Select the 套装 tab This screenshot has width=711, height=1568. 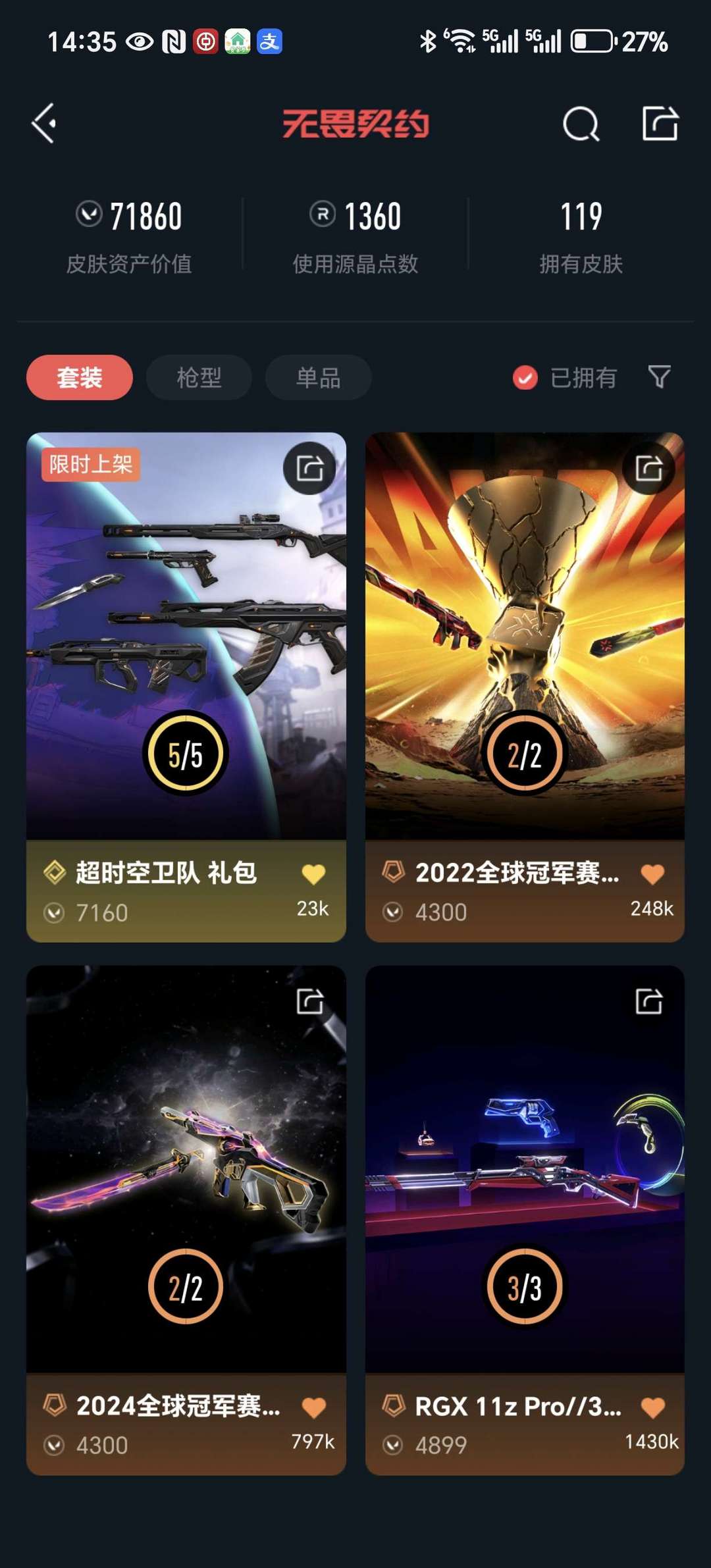(80, 377)
